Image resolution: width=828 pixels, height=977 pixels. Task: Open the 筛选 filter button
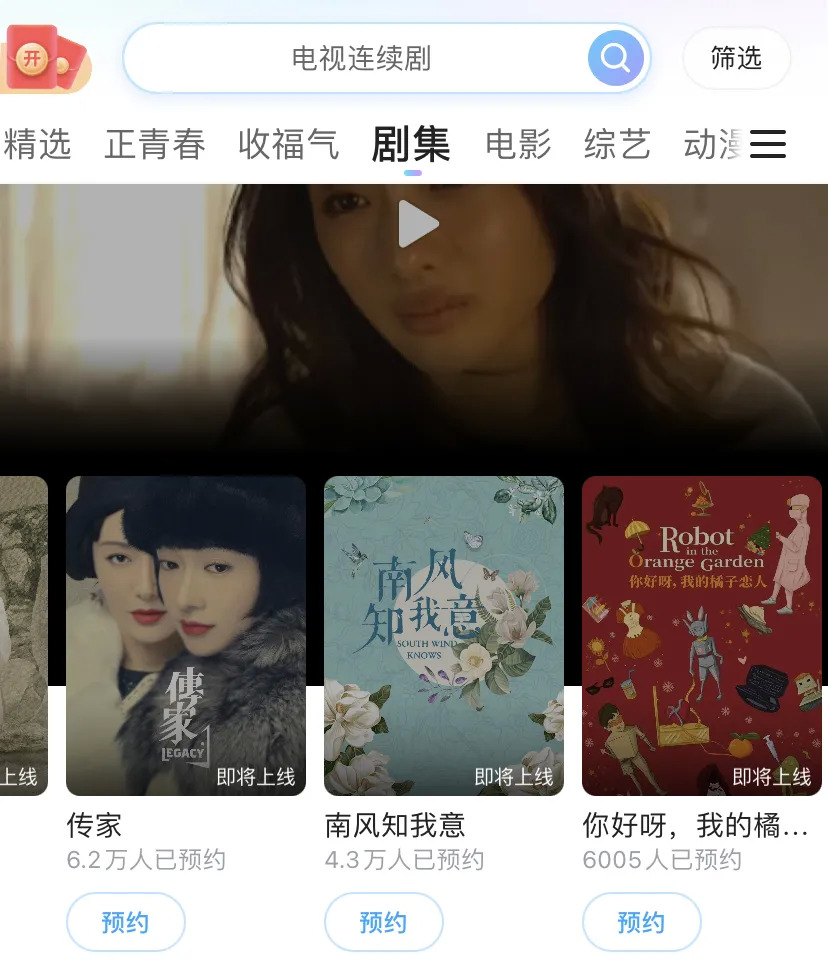pyautogui.click(x=736, y=59)
